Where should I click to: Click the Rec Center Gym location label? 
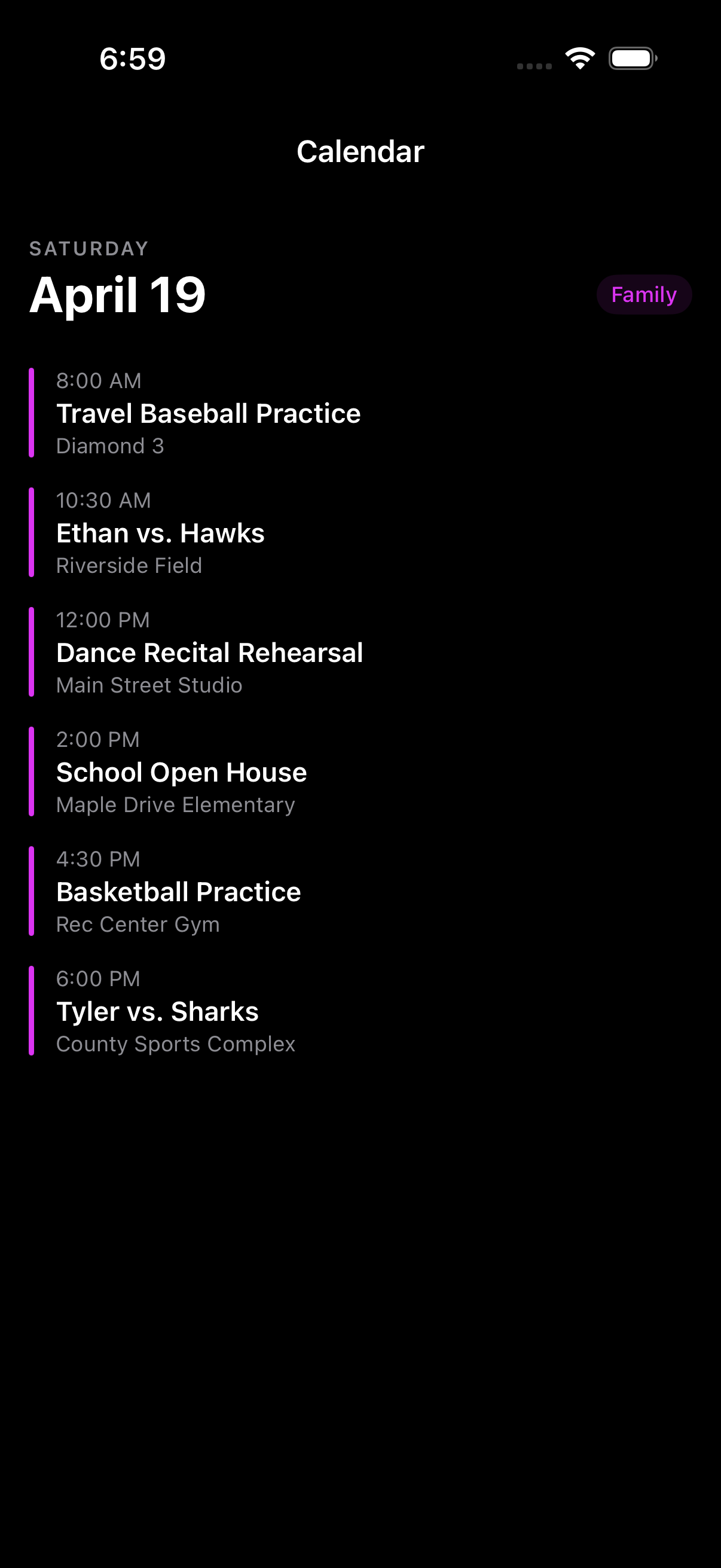point(138,923)
